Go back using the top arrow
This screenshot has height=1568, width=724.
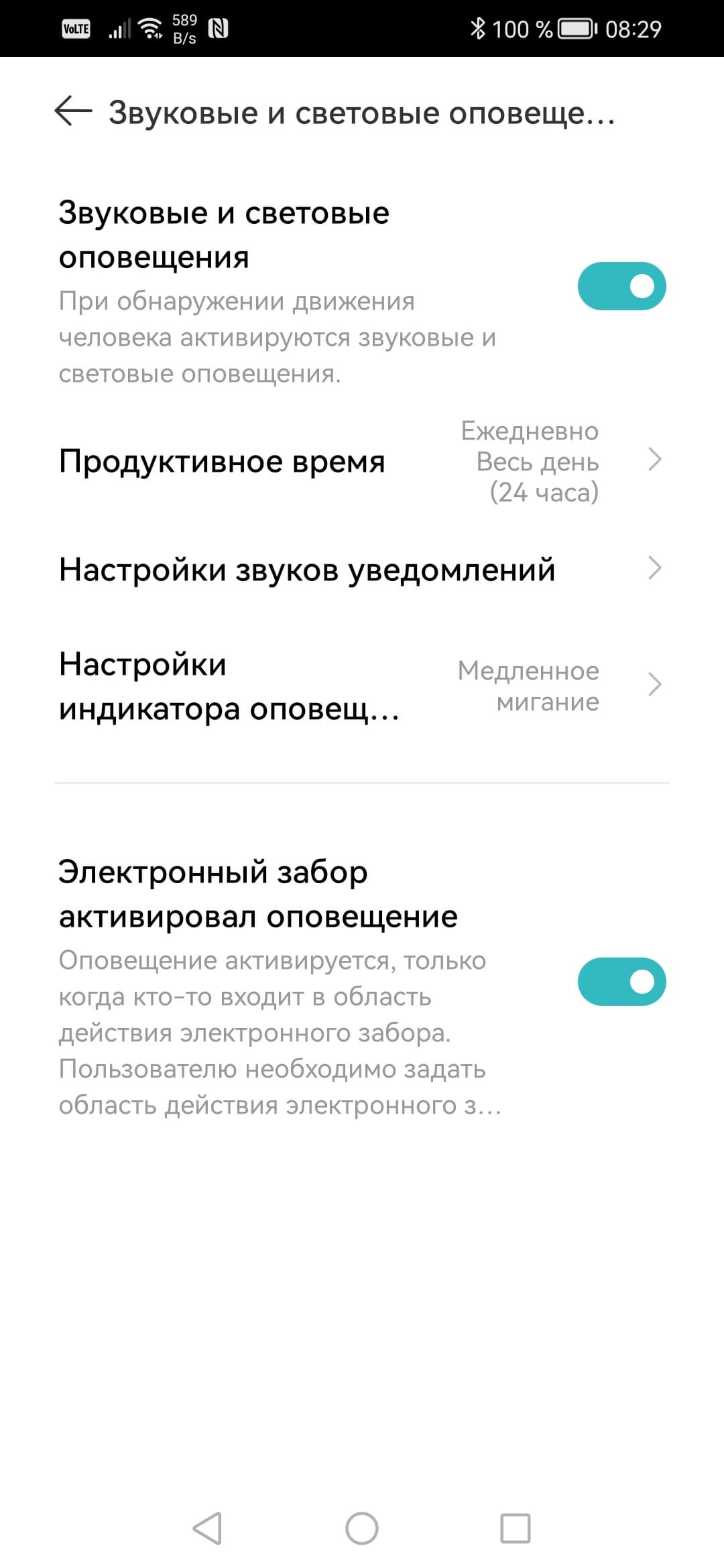click(73, 111)
